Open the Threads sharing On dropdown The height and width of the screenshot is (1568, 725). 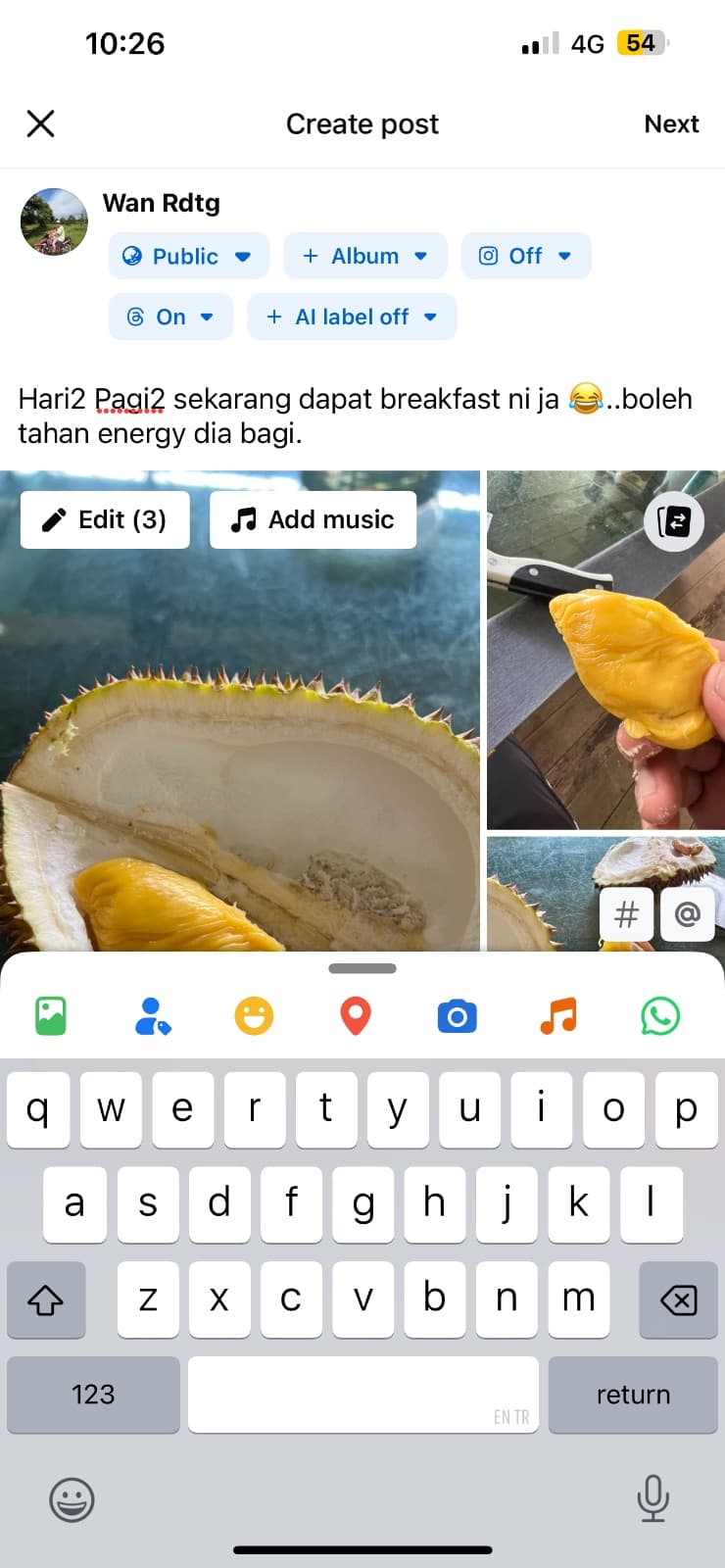(170, 317)
